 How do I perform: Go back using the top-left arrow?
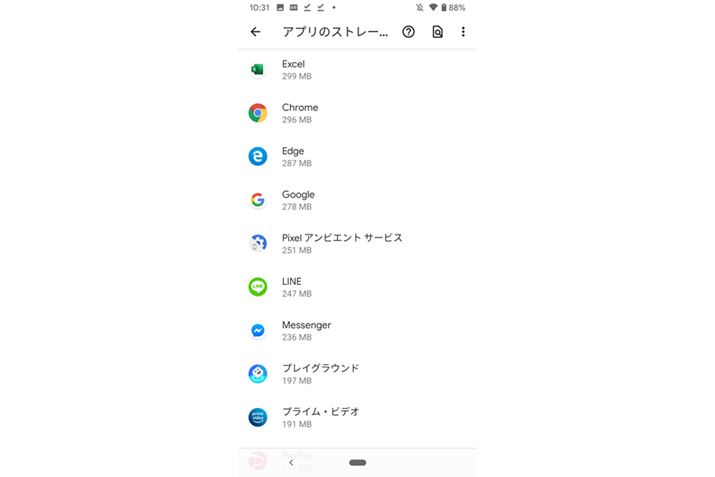pyautogui.click(x=255, y=32)
